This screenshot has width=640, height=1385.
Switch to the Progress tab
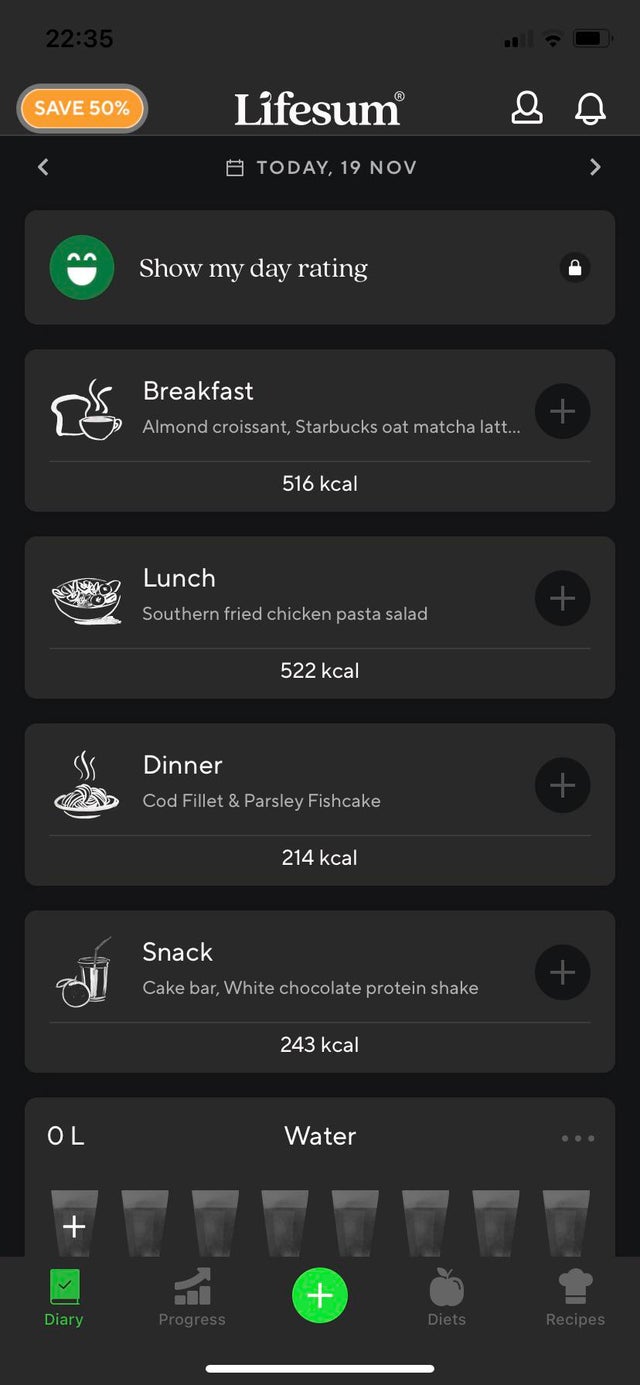192,1297
